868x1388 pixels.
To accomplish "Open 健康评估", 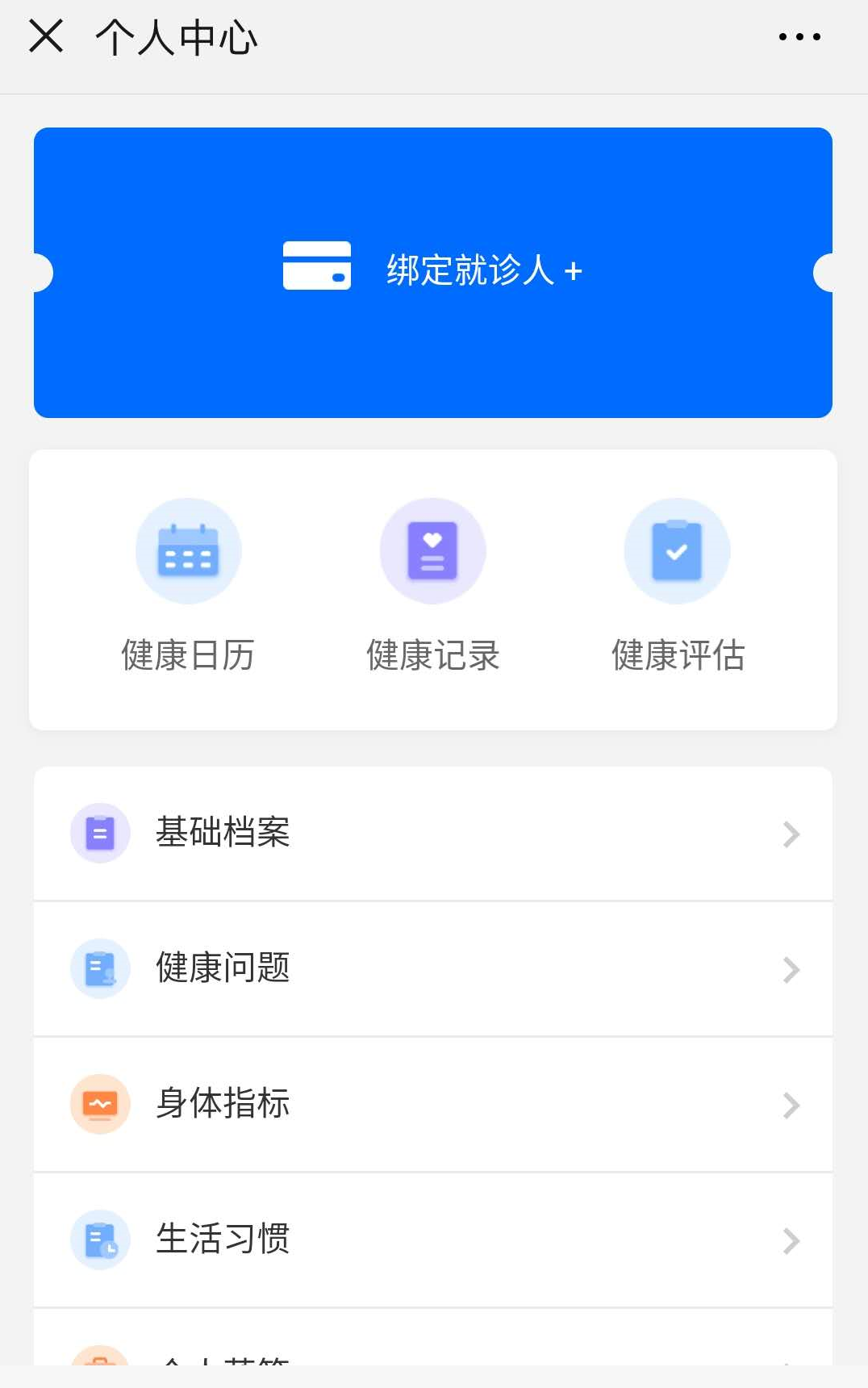I will point(678,587).
